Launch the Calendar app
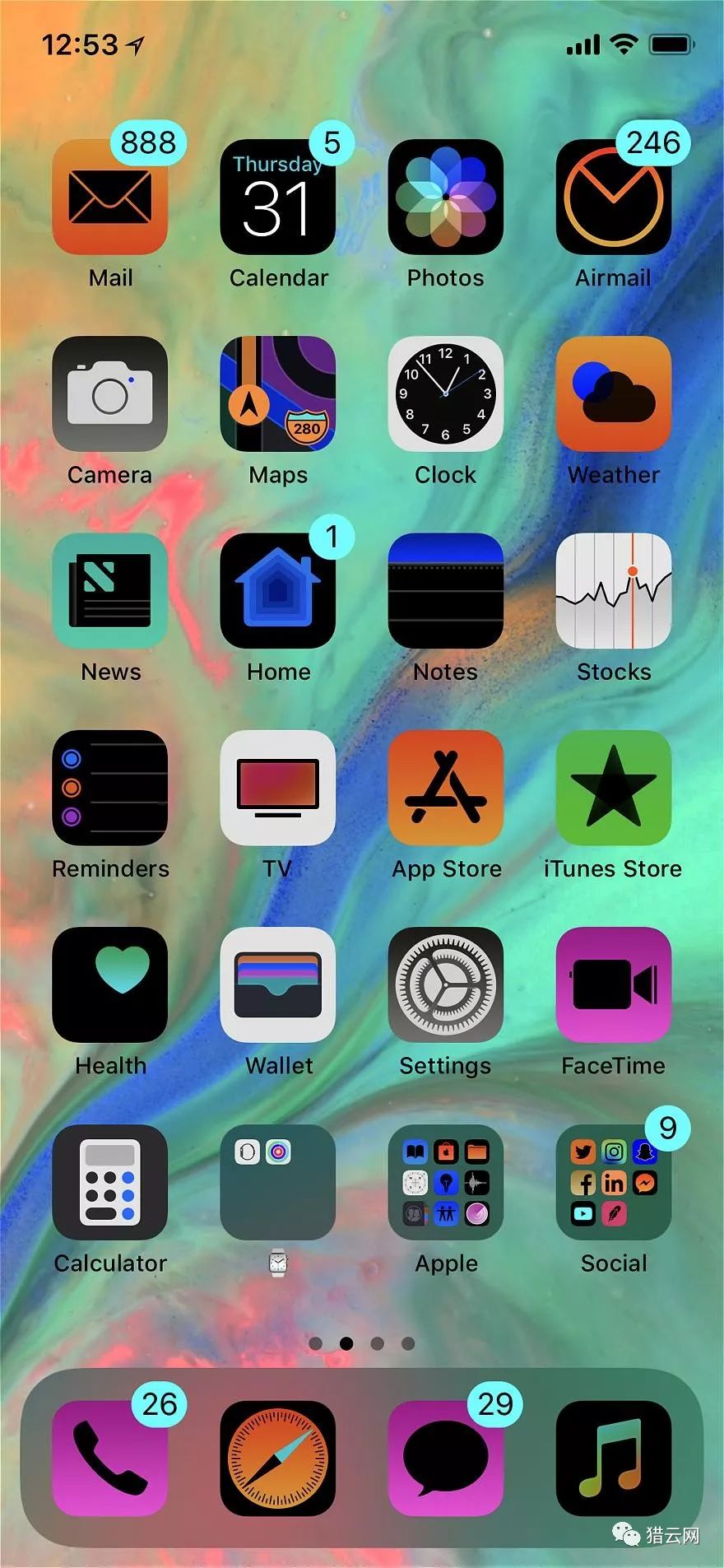Viewport: 724px width, 1568px height. [x=278, y=198]
